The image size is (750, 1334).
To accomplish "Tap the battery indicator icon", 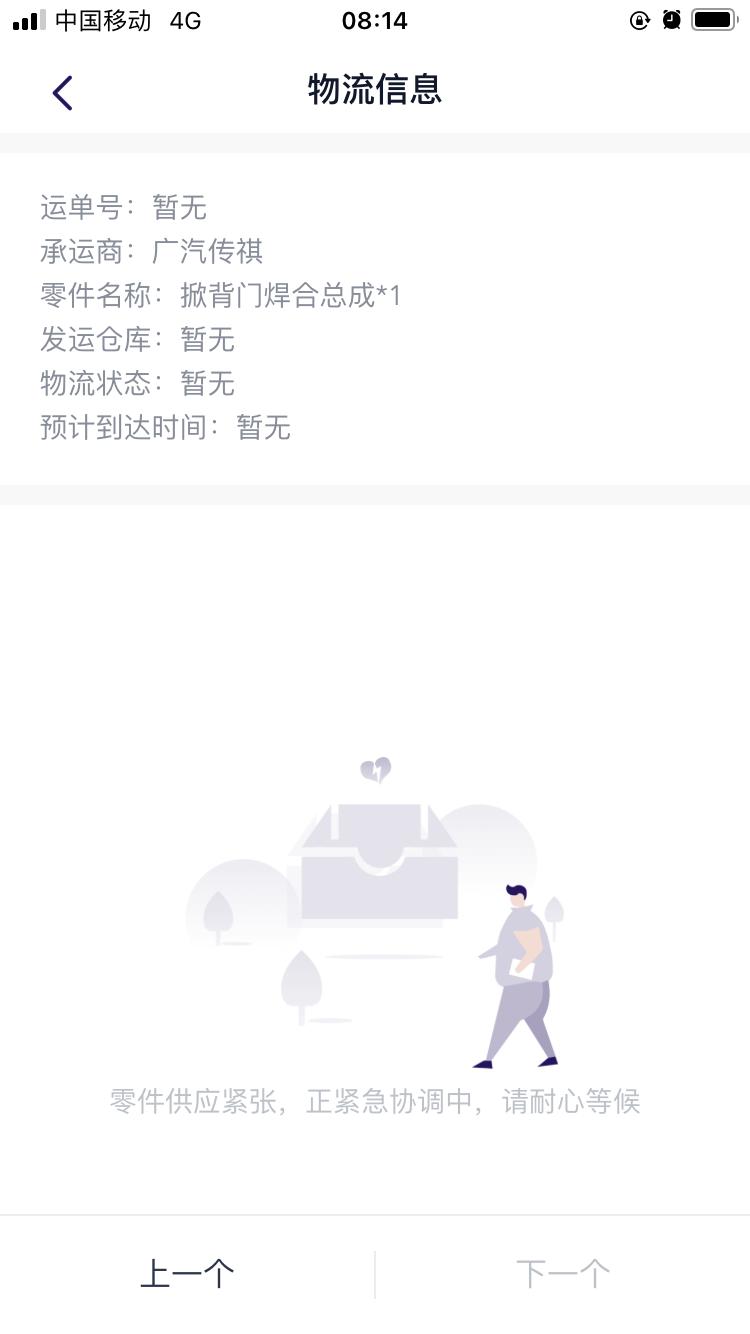I will click(713, 19).
